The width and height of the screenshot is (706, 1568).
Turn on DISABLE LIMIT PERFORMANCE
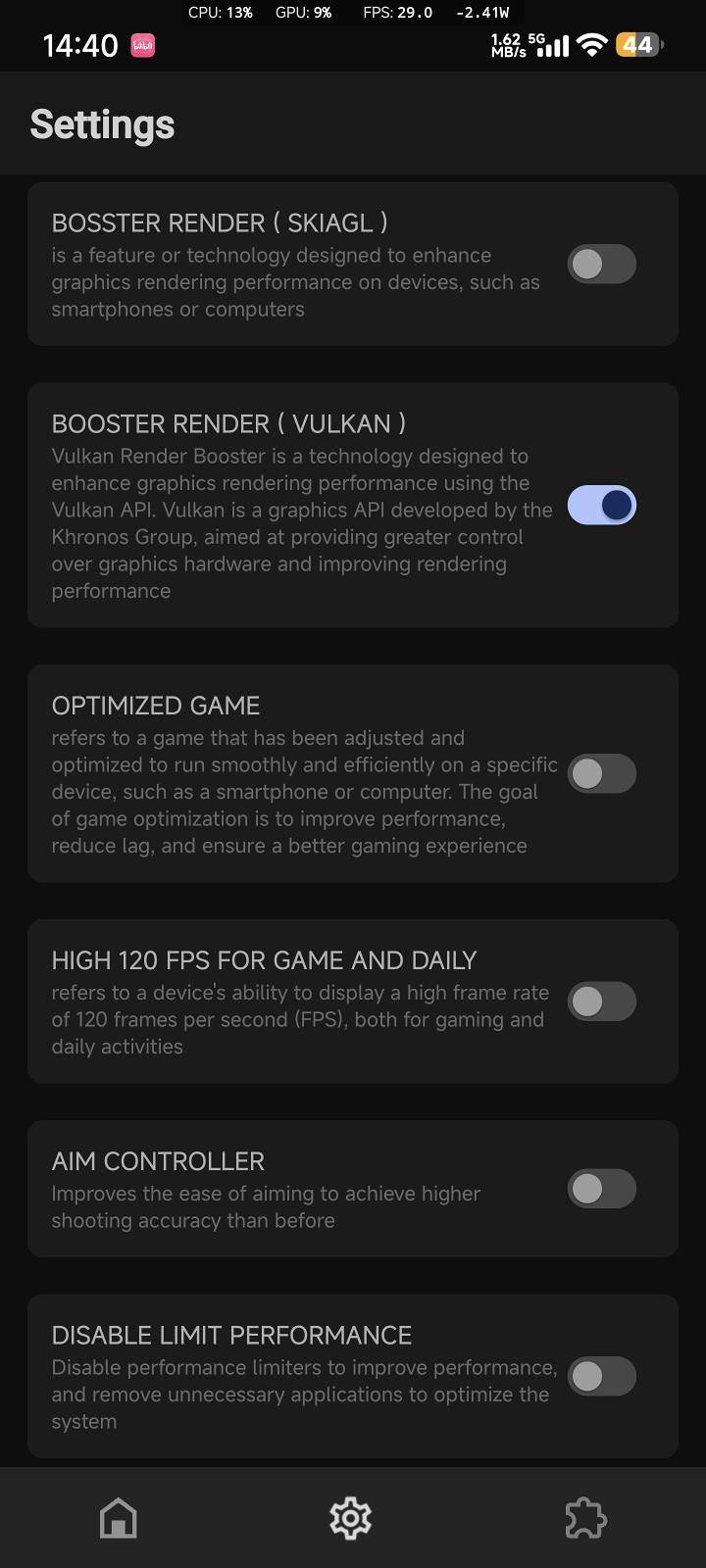(x=601, y=1376)
